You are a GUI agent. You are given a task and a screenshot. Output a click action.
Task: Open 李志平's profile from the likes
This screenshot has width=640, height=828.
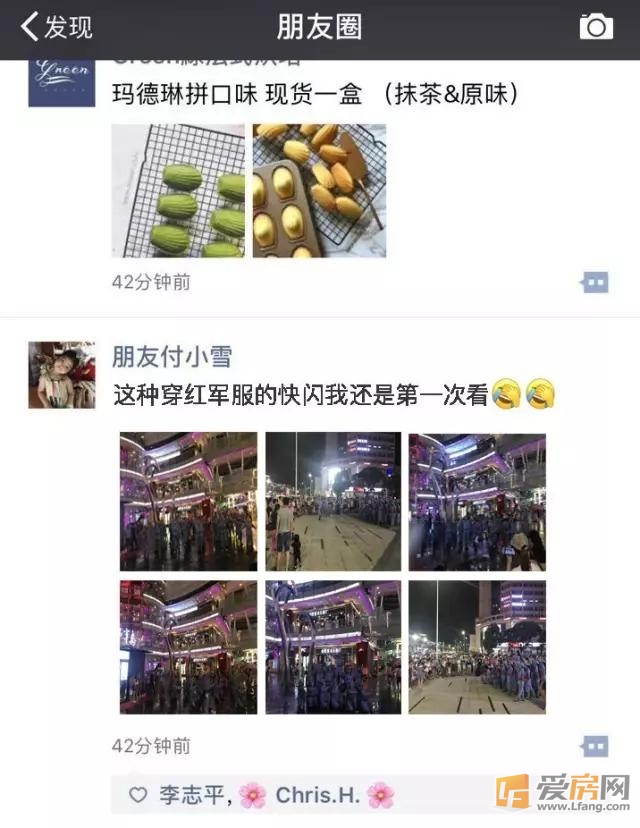pyautogui.click(x=194, y=796)
